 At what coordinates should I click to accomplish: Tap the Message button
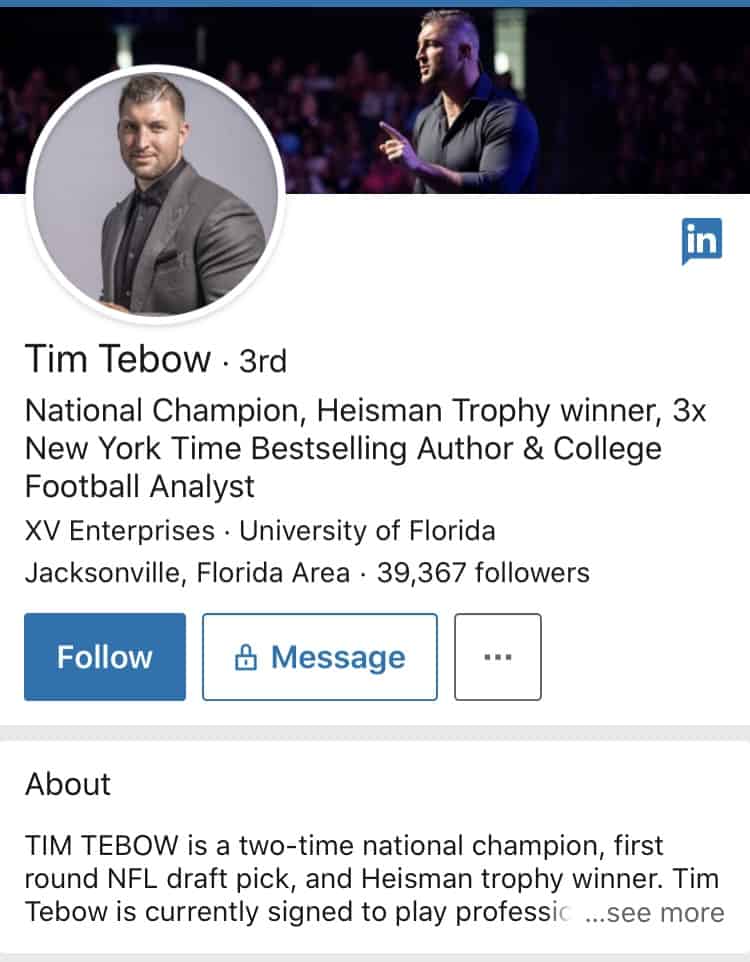(x=320, y=657)
